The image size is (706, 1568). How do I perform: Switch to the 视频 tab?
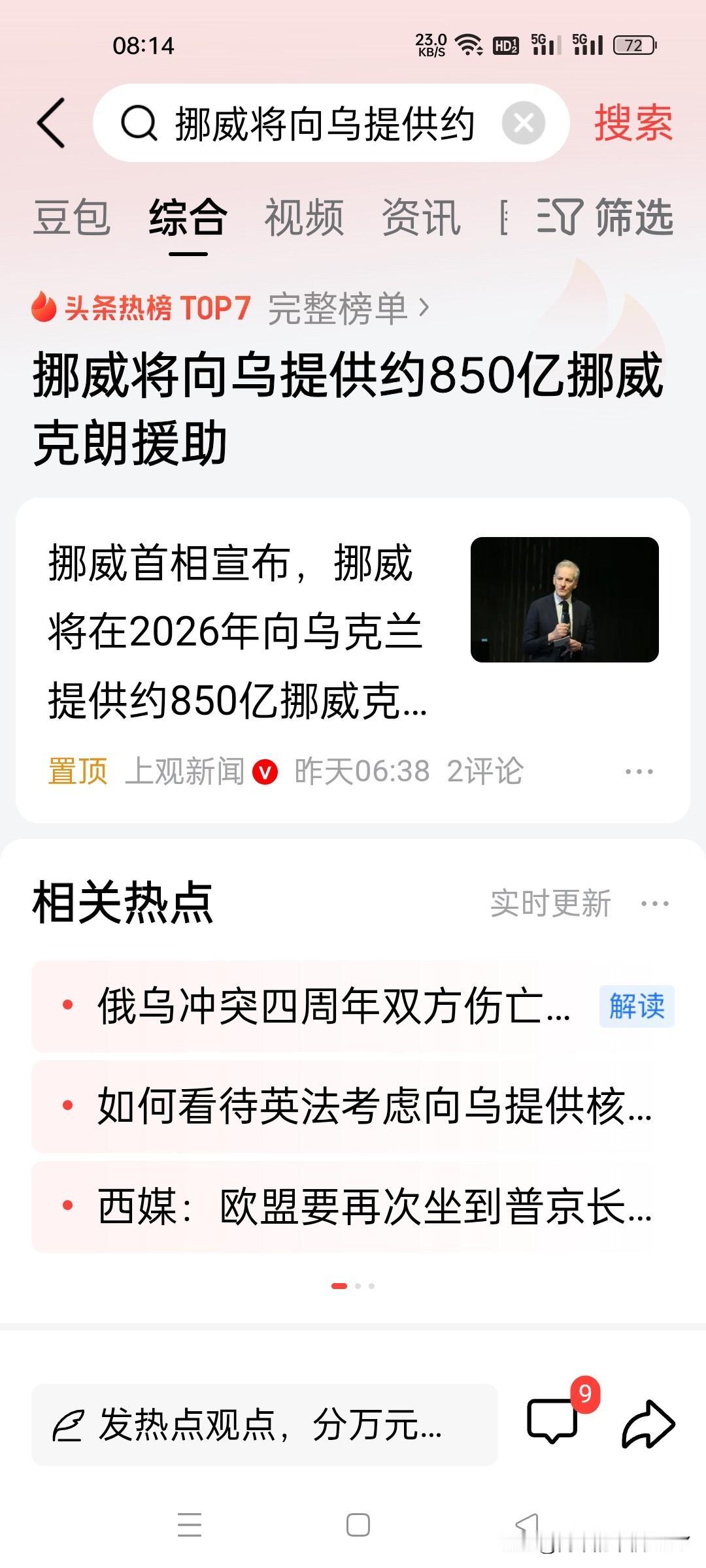point(304,217)
